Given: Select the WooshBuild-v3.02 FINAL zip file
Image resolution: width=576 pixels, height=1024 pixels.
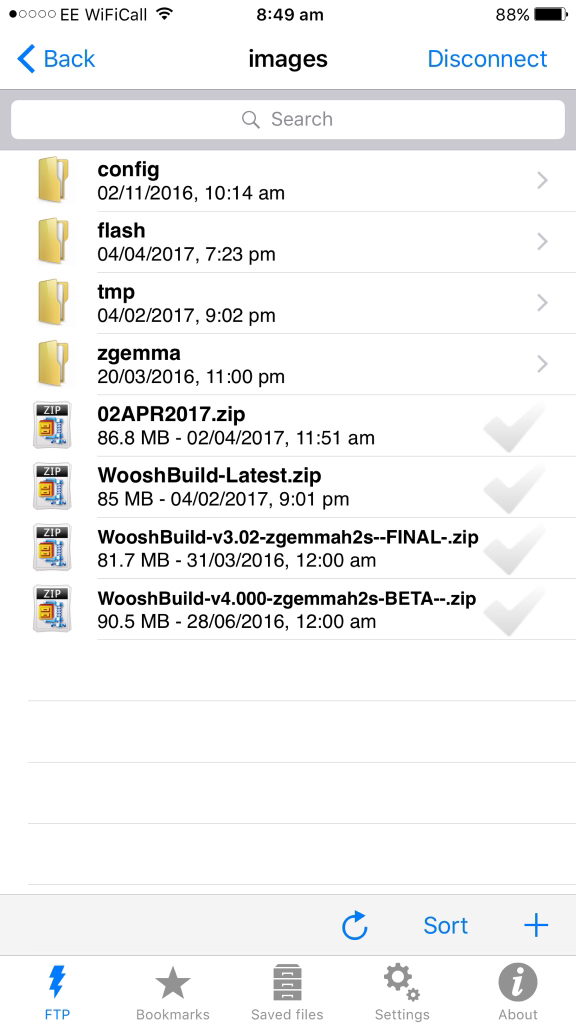Looking at the screenshot, I should tap(288, 548).
